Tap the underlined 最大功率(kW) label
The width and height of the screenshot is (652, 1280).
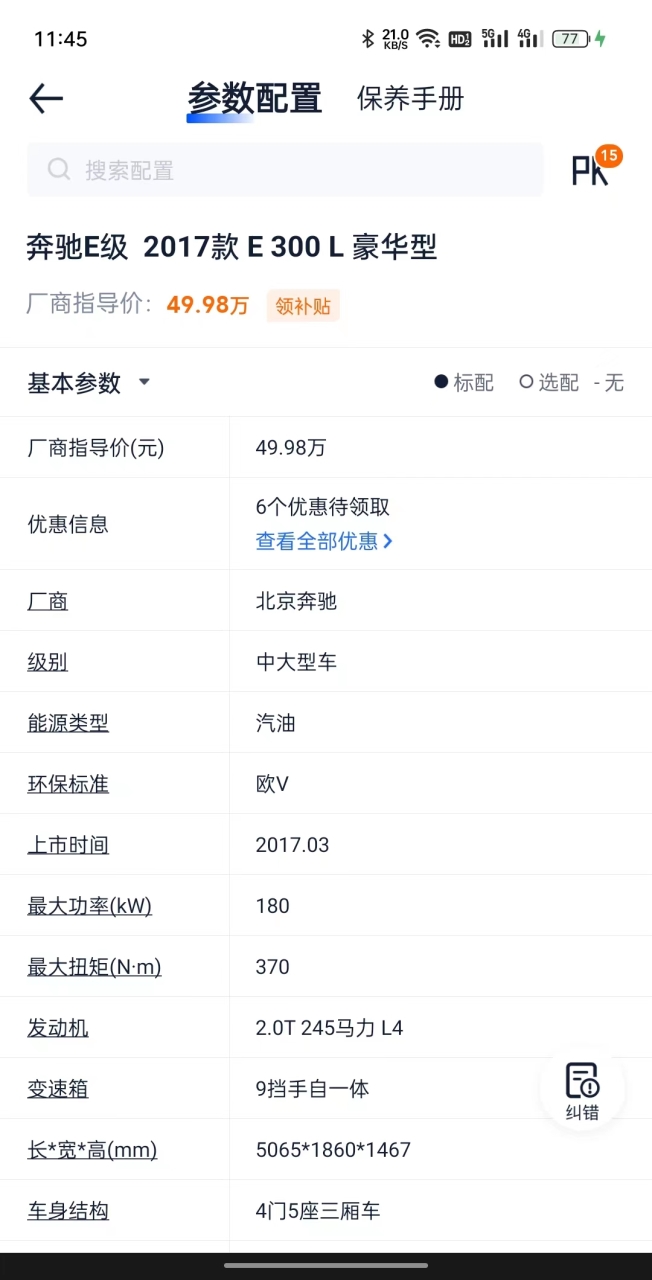[x=90, y=906]
